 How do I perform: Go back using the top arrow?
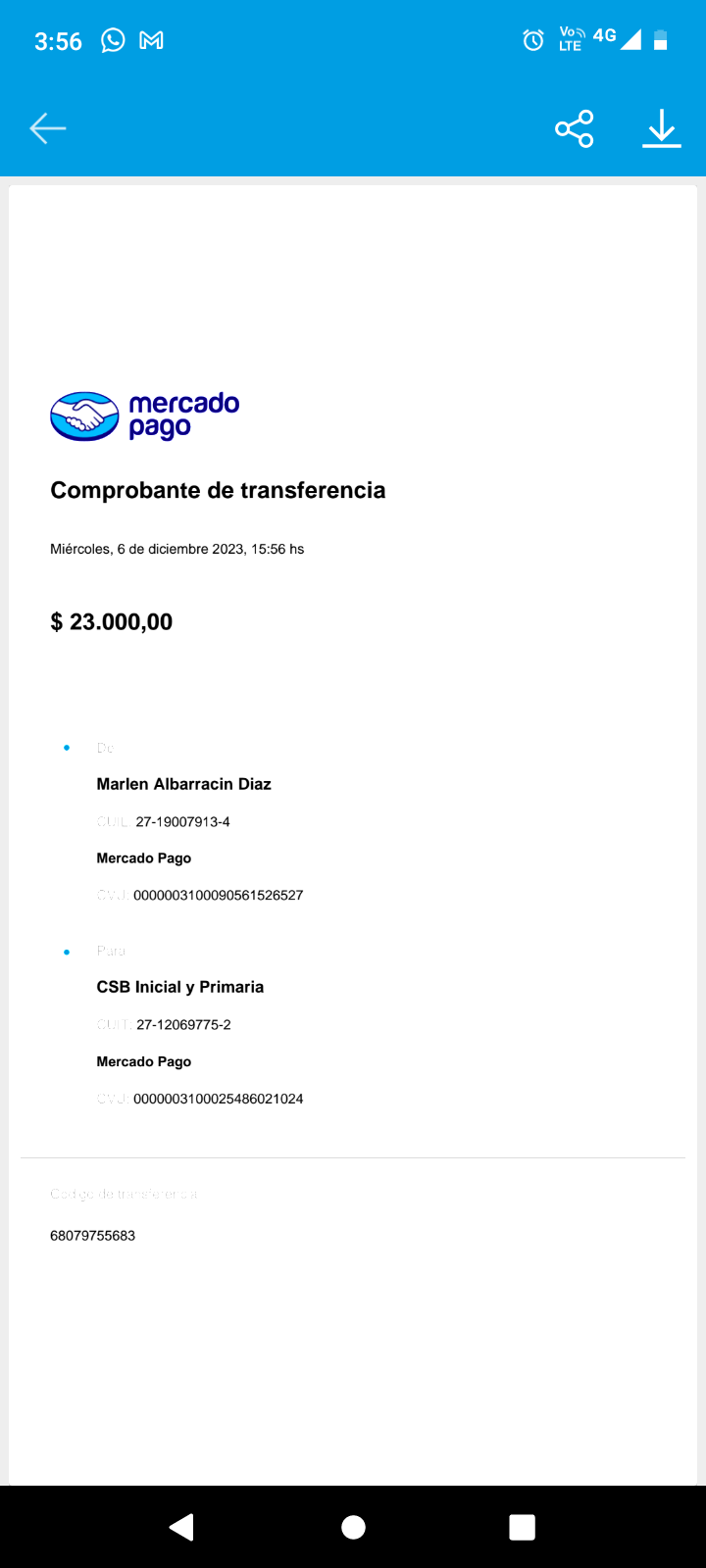click(x=47, y=128)
